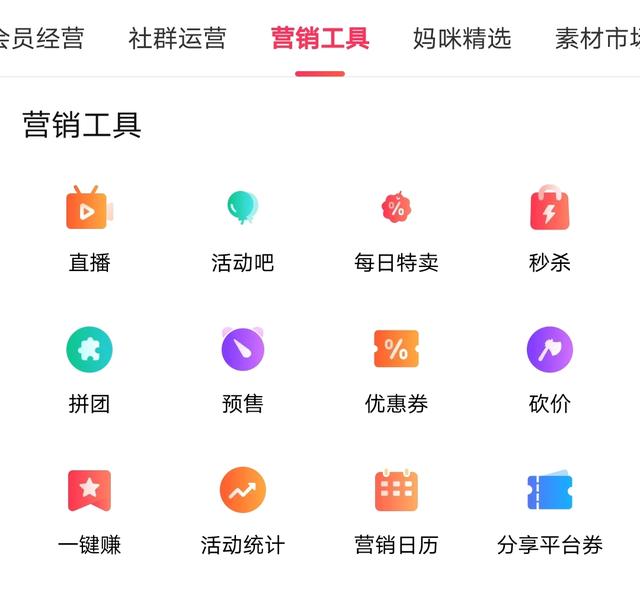
Task: Switch to the 社群运营 tab
Action: tap(177, 39)
